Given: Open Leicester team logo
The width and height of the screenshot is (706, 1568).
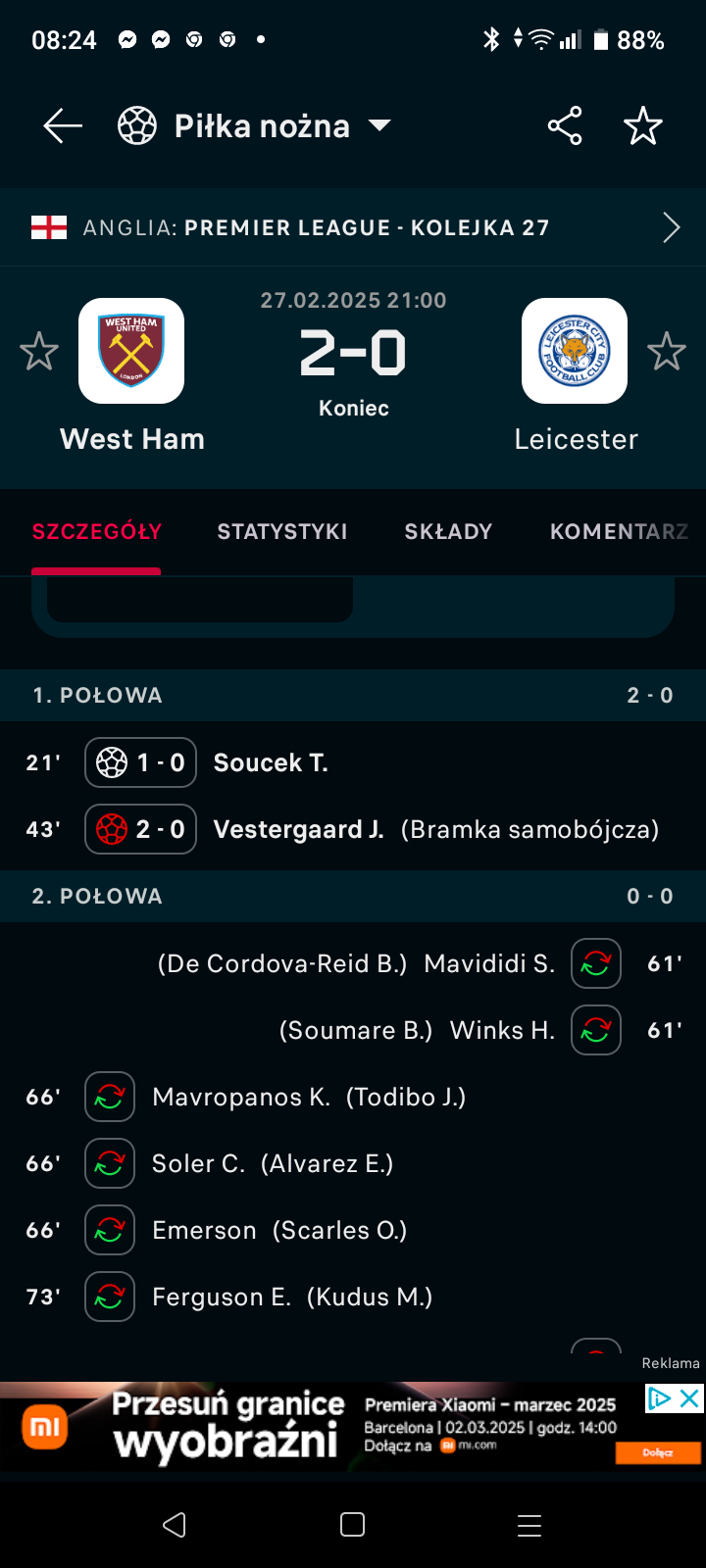Looking at the screenshot, I should (575, 351).
